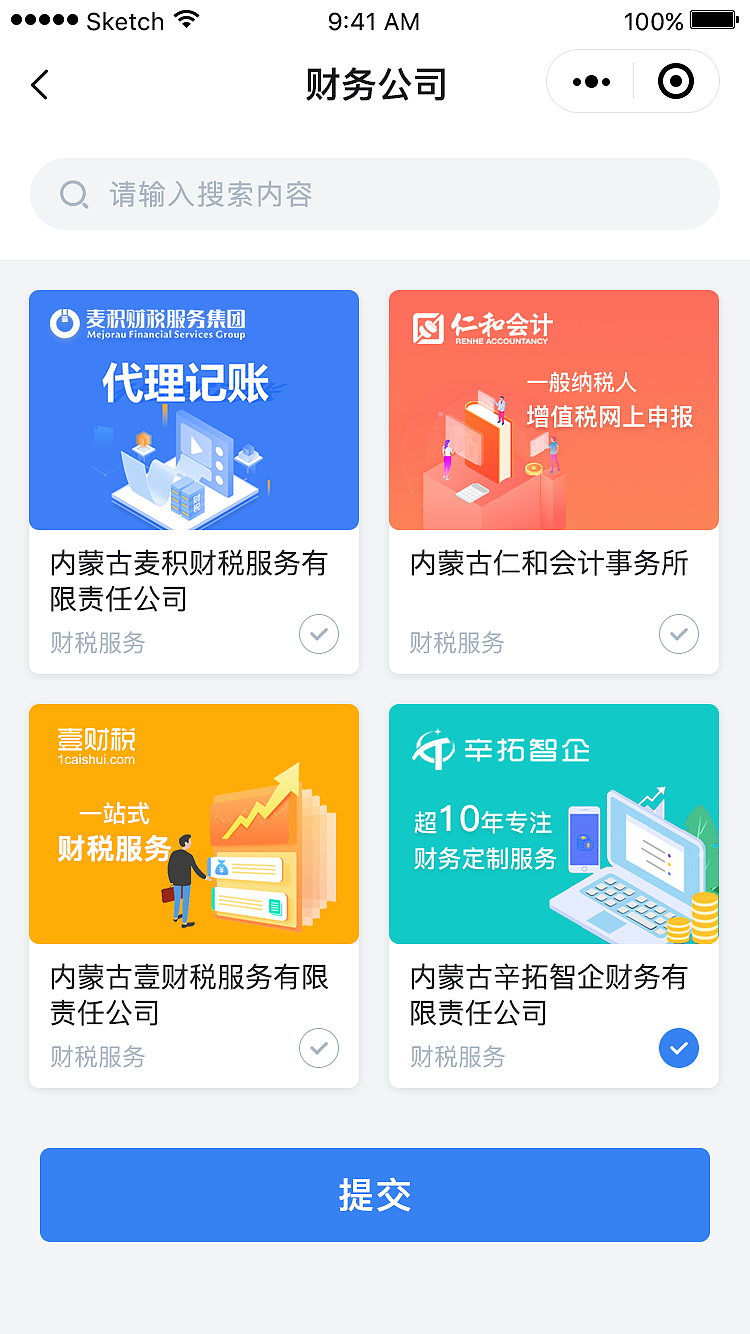Tap the battery indicator in status bar
Image resolution: width=750 pixels, height=1334 pixels.
point(710,18)
